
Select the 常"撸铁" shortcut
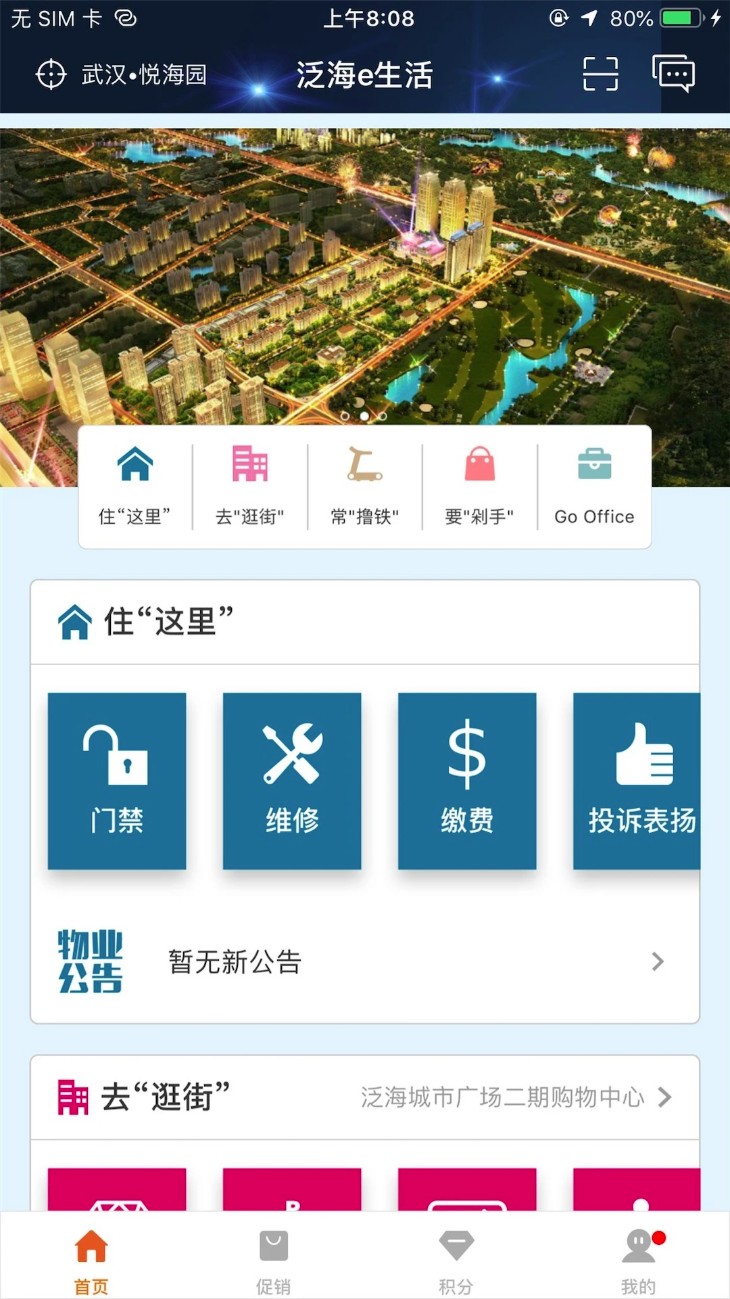[x=365, y=487]
